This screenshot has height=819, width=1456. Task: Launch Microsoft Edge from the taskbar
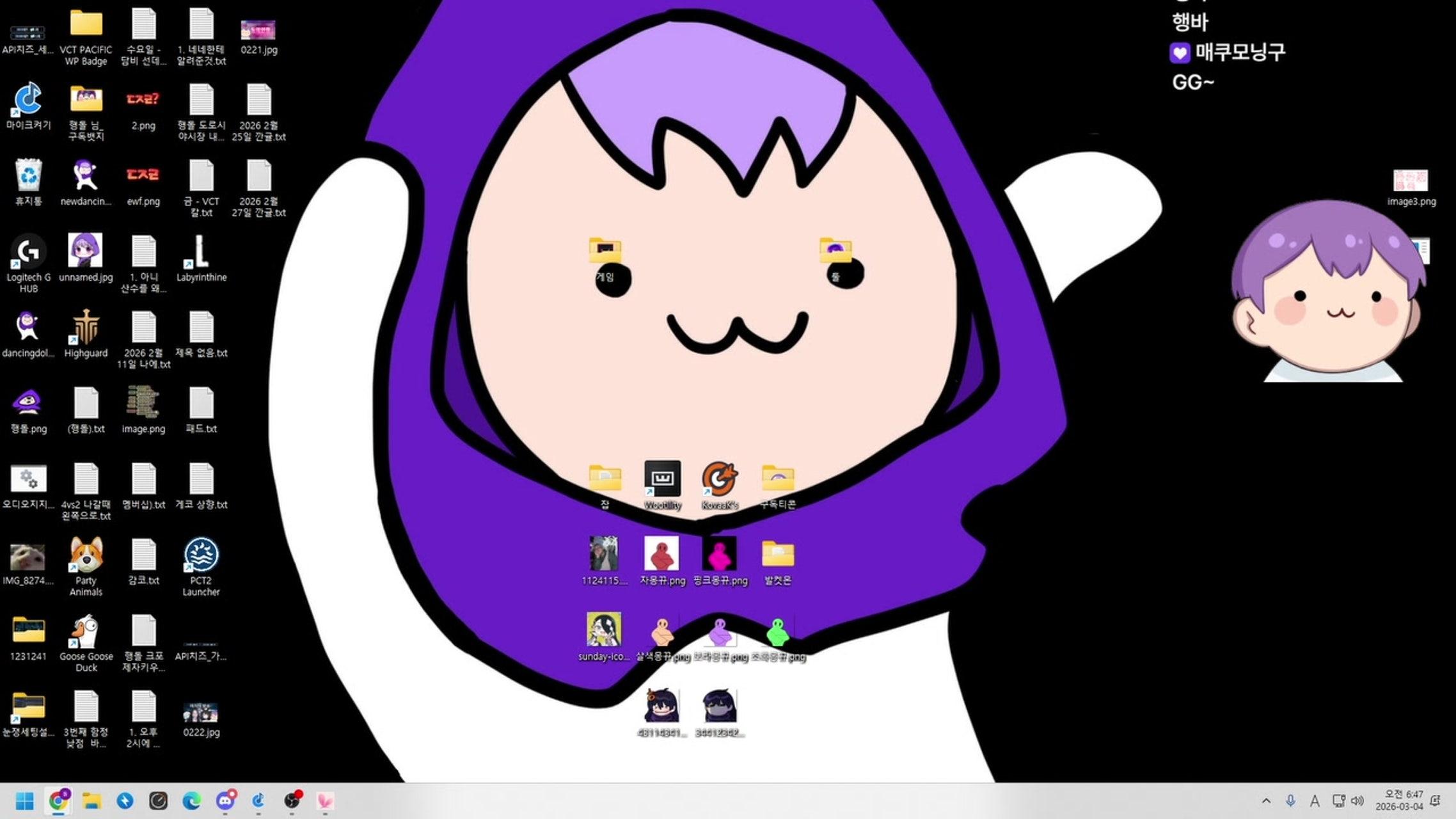191,800
